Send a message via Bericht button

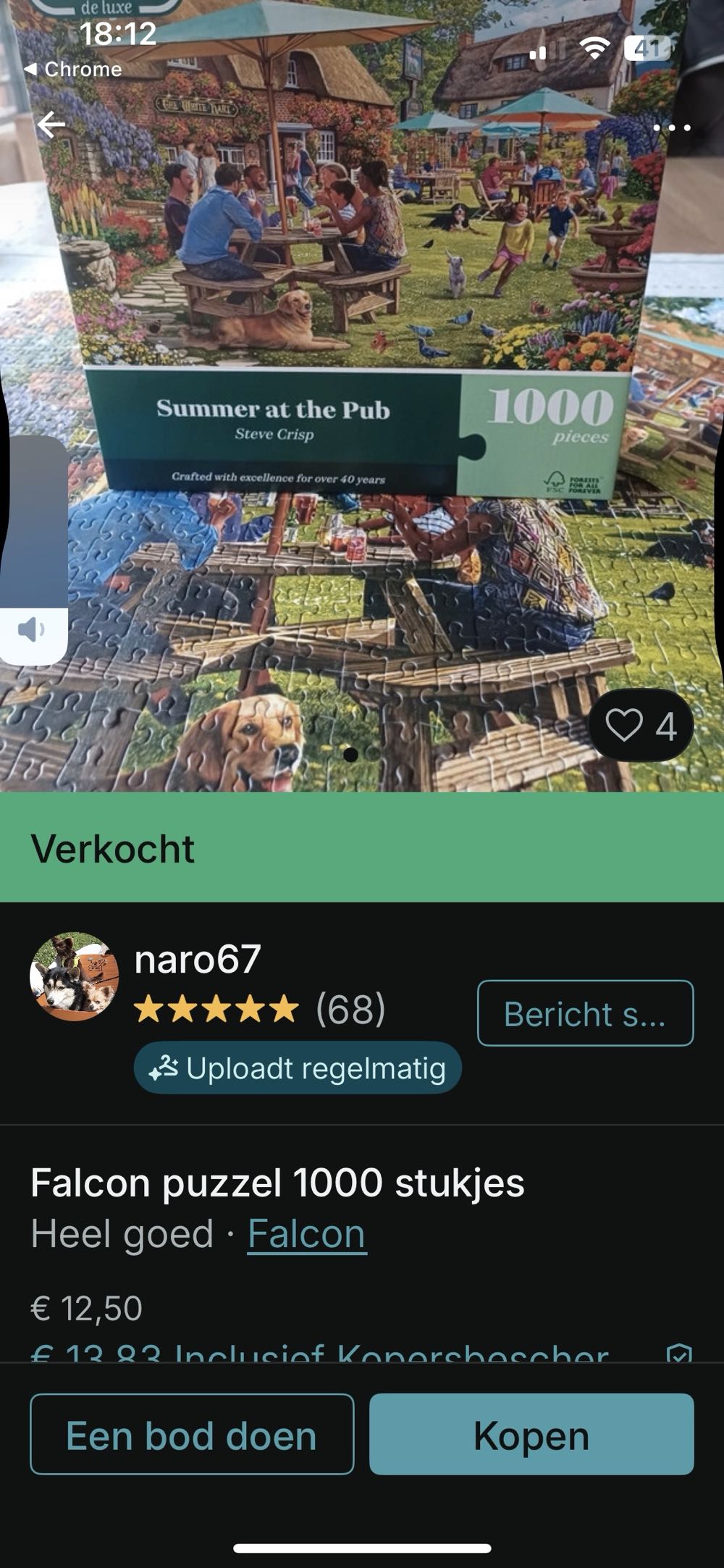pyautogui.click(x=585, y=1013)
